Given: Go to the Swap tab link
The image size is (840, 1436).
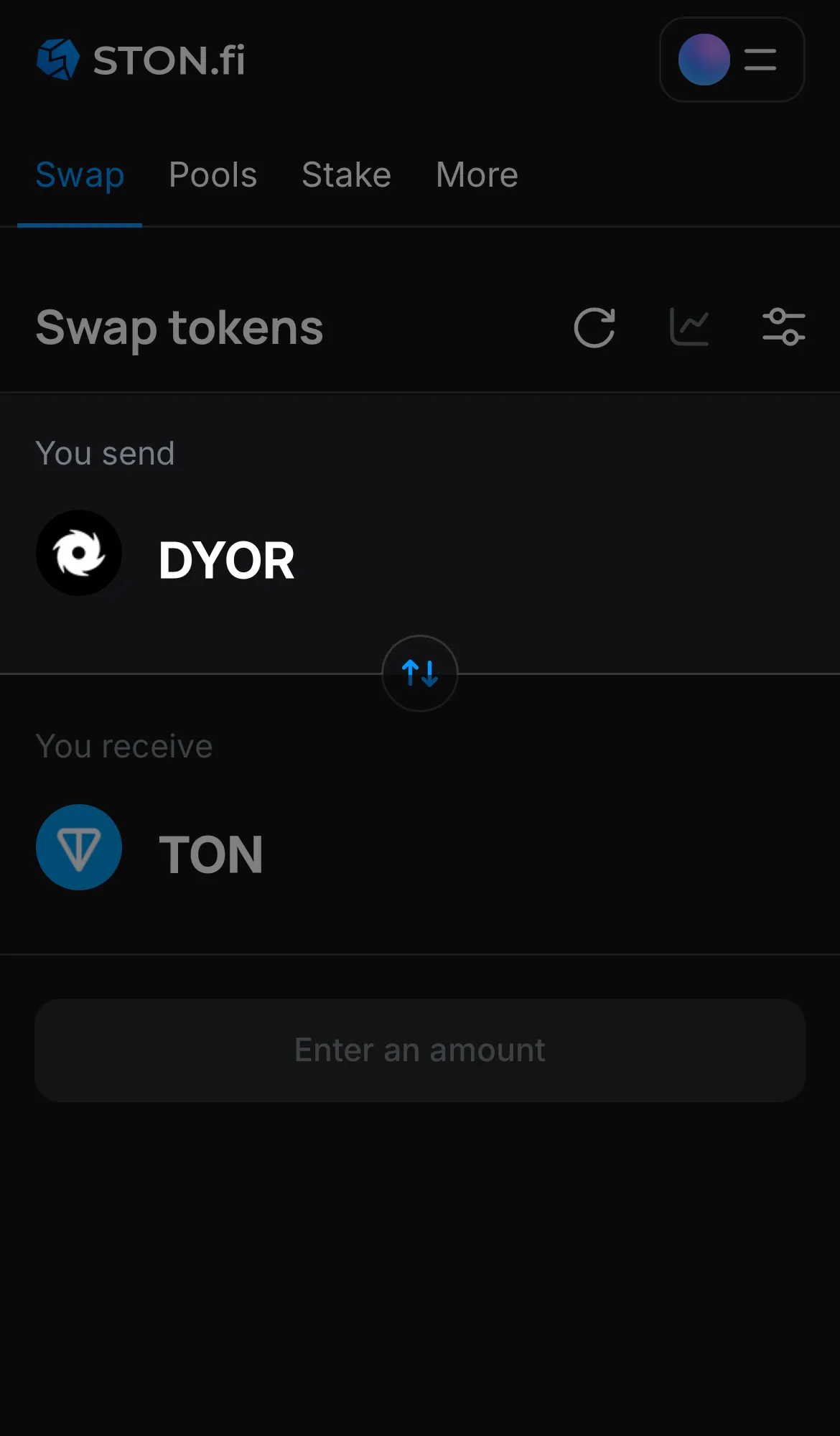Looking at the screenshot, I should 80,174.
